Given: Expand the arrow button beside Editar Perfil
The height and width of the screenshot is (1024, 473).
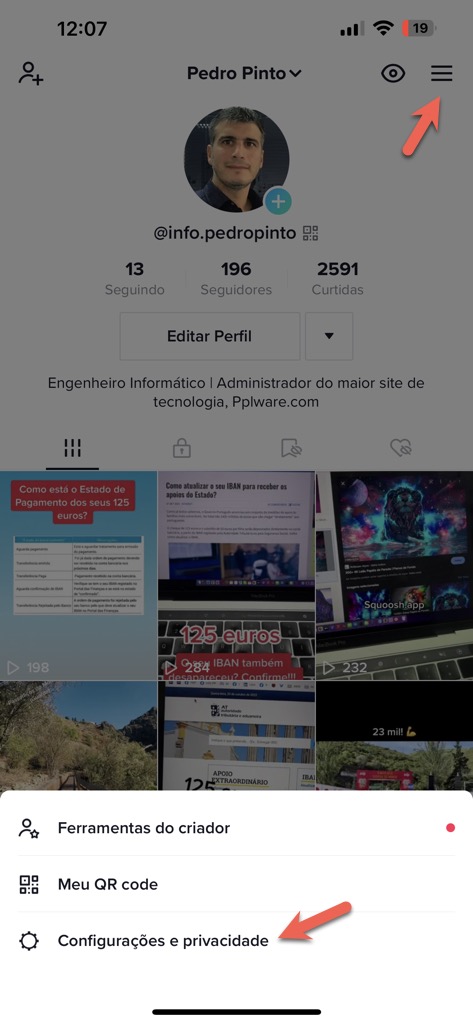Looking at the screenshot, I should tap(329, 336).
